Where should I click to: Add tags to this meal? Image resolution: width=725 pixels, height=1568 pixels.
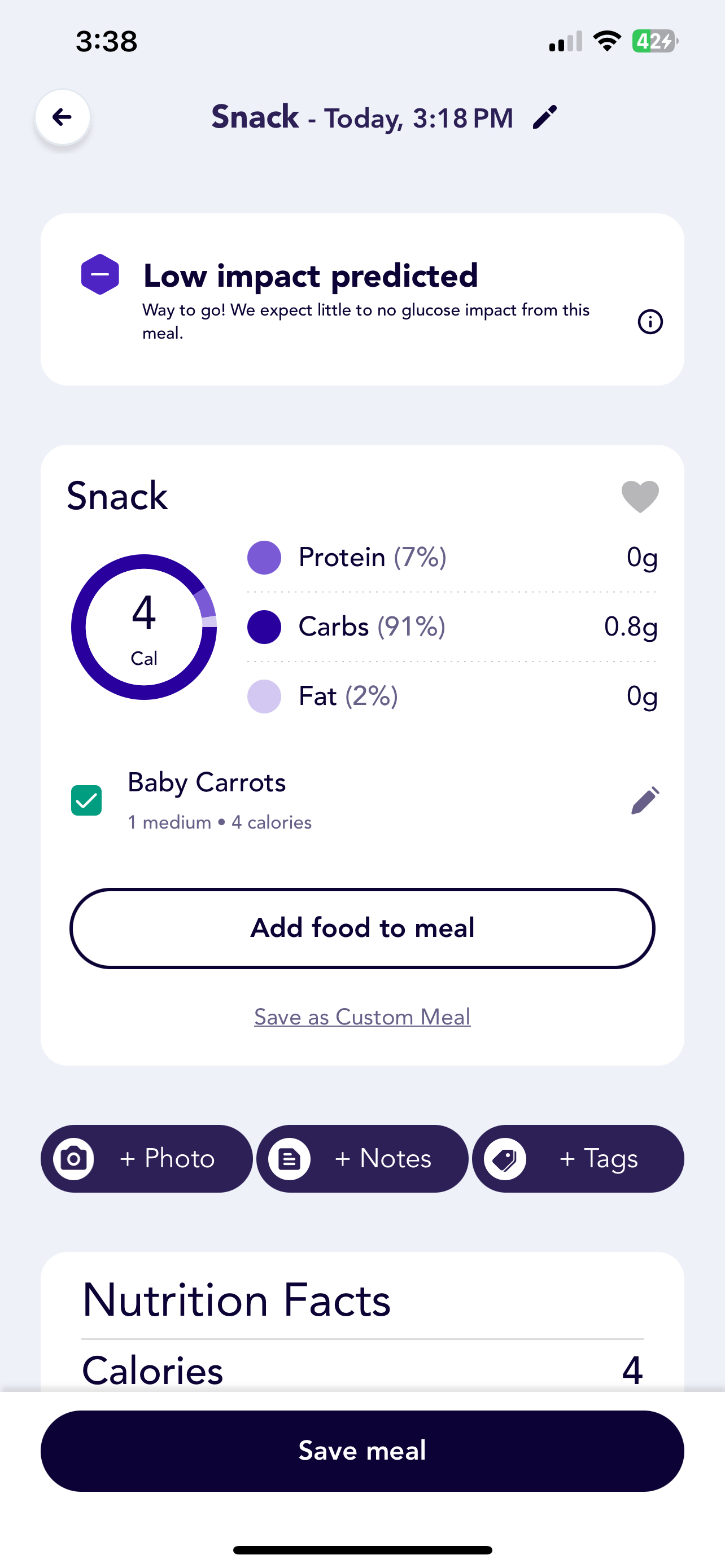point(578,1158)
